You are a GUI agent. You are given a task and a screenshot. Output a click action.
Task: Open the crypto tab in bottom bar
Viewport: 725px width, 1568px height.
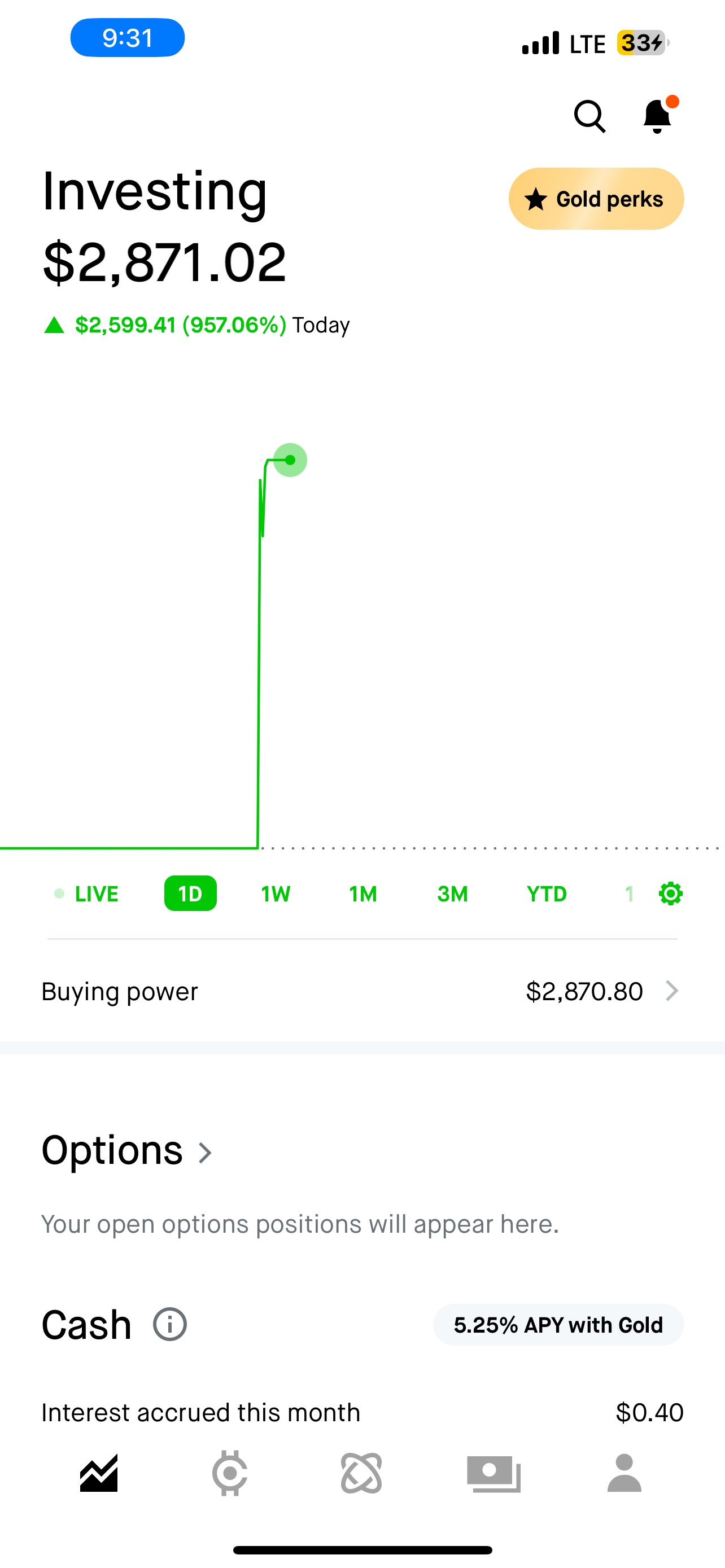tap(229, 1473)
